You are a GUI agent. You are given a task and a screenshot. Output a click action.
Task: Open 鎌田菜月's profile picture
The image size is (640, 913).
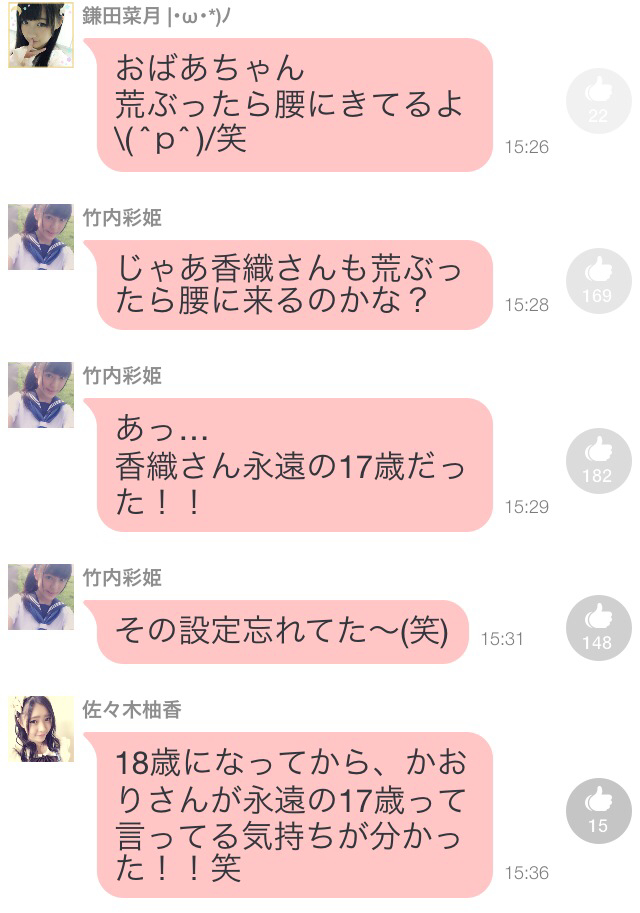click(x=40, y=36)
